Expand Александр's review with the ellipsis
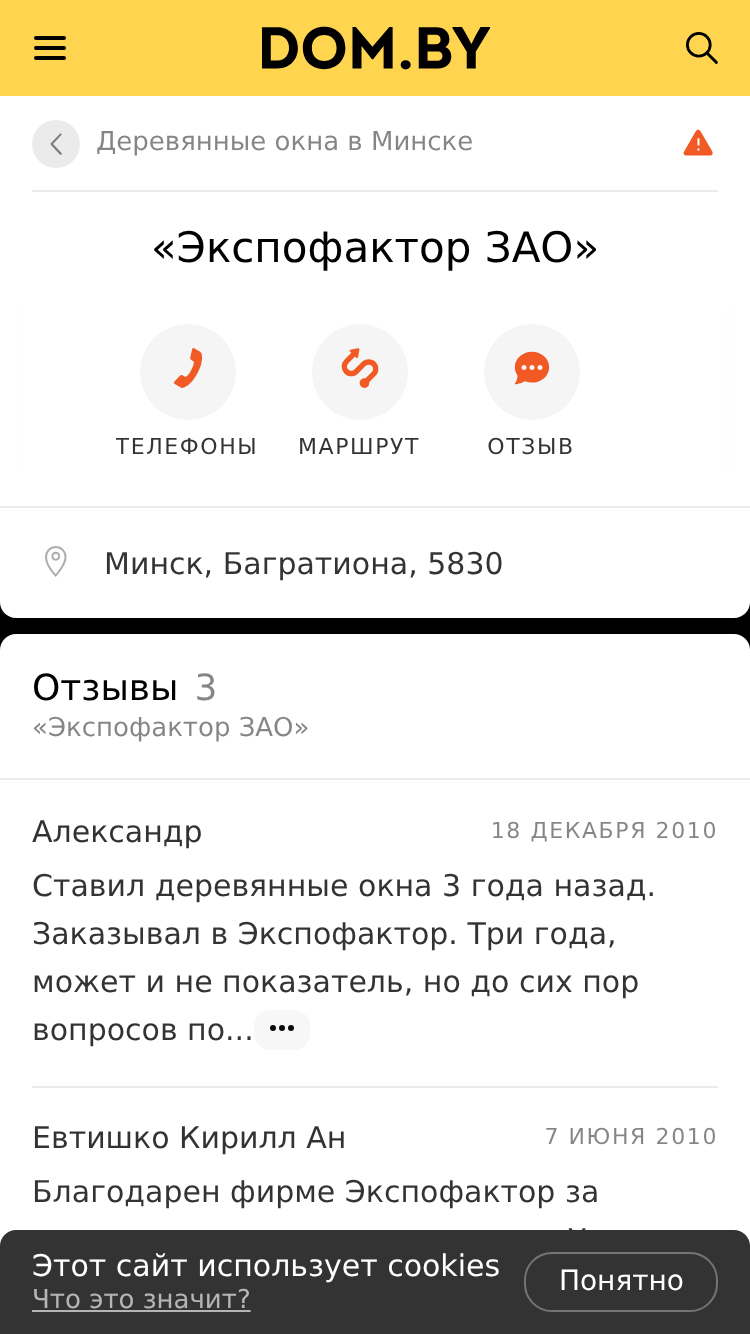750x1334 pixels. tap(282, 1029)
